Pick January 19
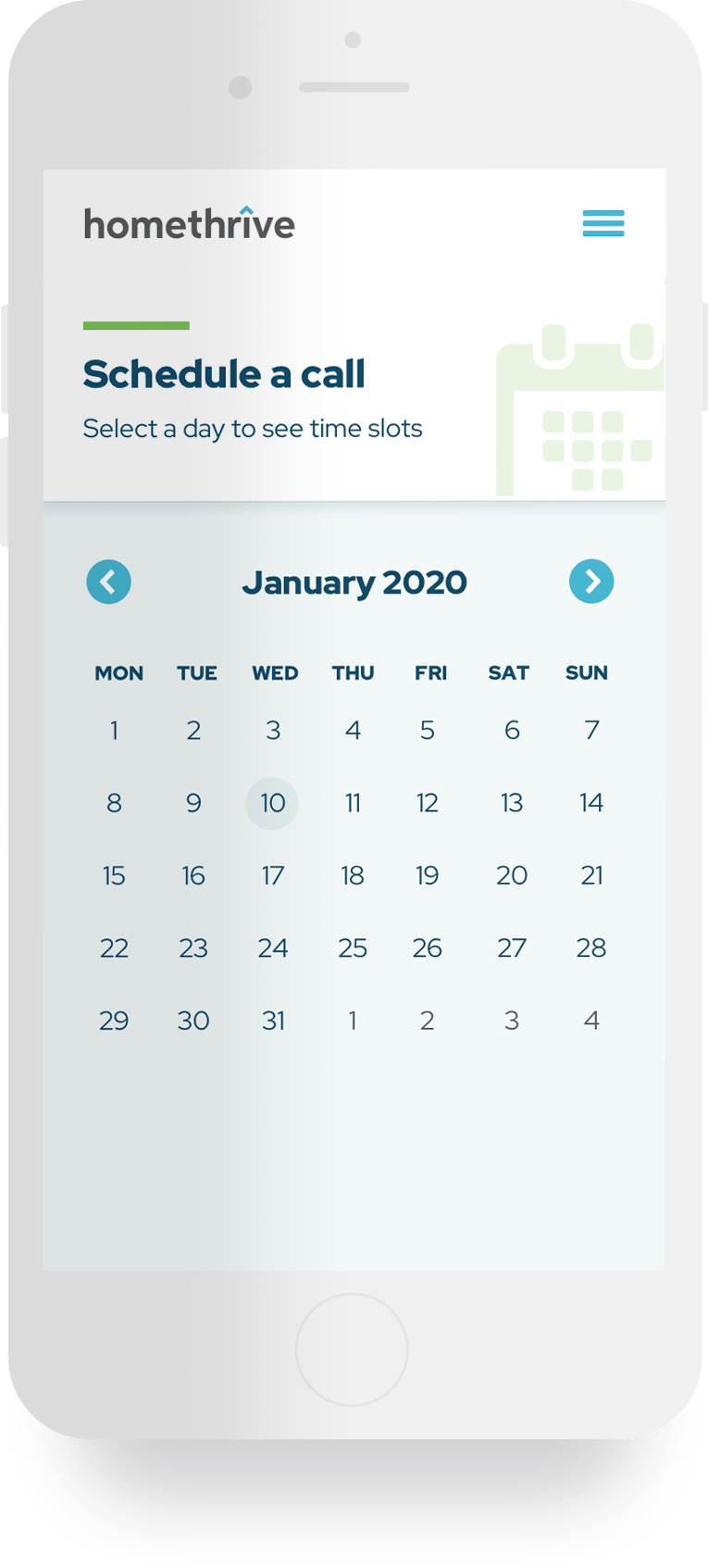Screen dimensions: 709x1568 (x=427, y=875)
